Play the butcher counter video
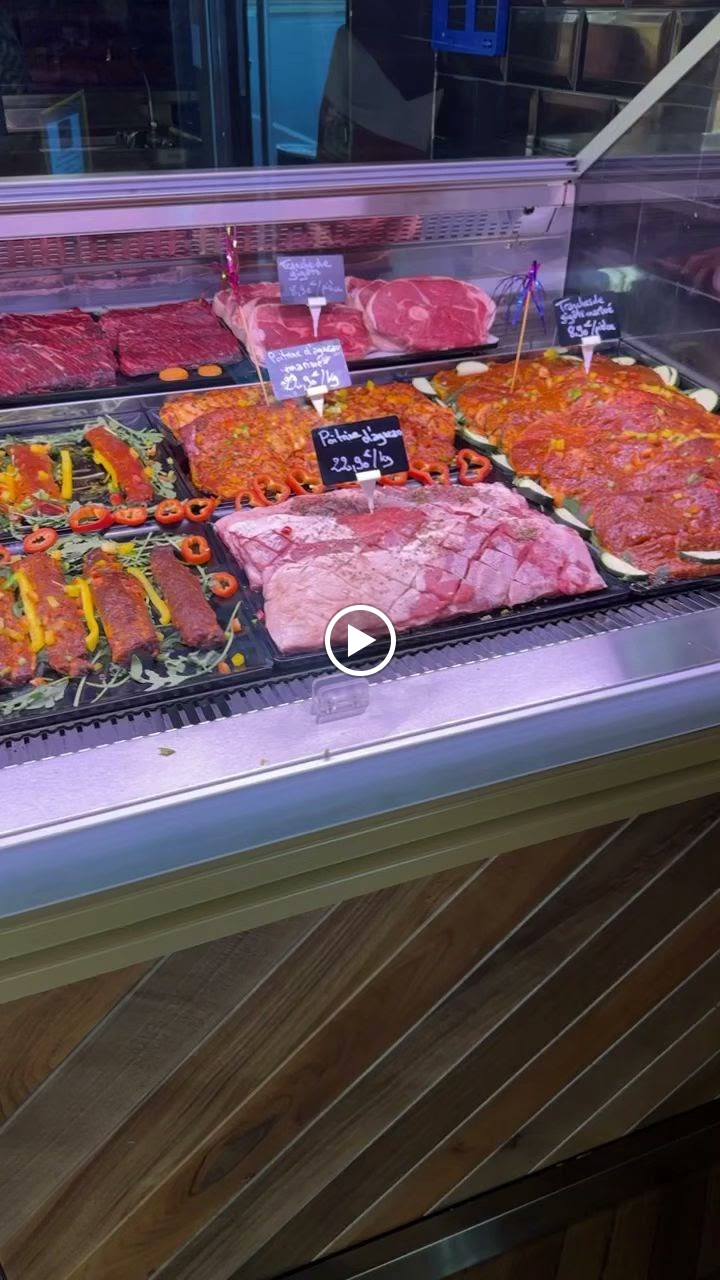Viewport: 720px width, 1280px height. point(360,640)
